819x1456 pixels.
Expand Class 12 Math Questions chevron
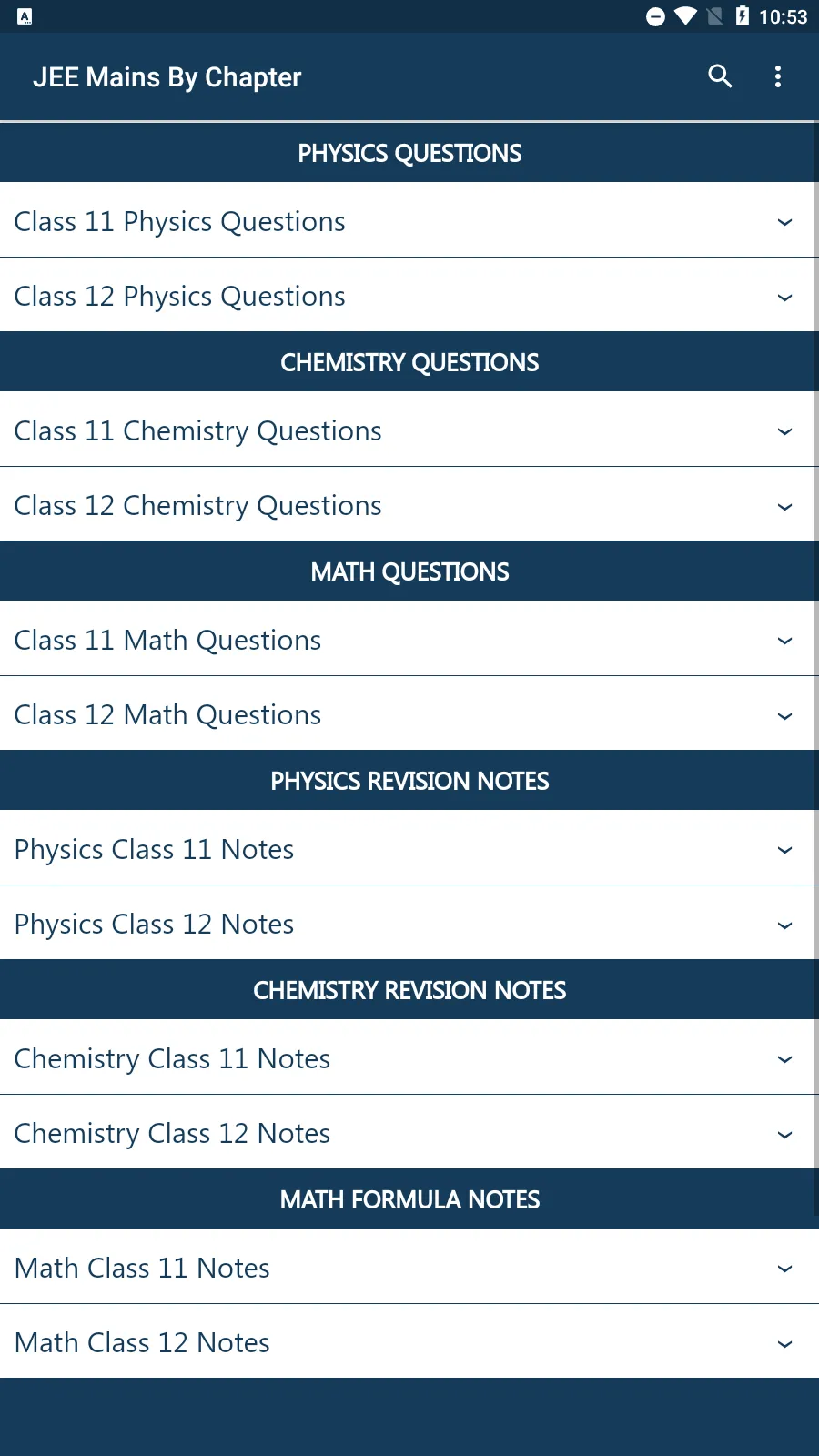(x=784, y=715)
